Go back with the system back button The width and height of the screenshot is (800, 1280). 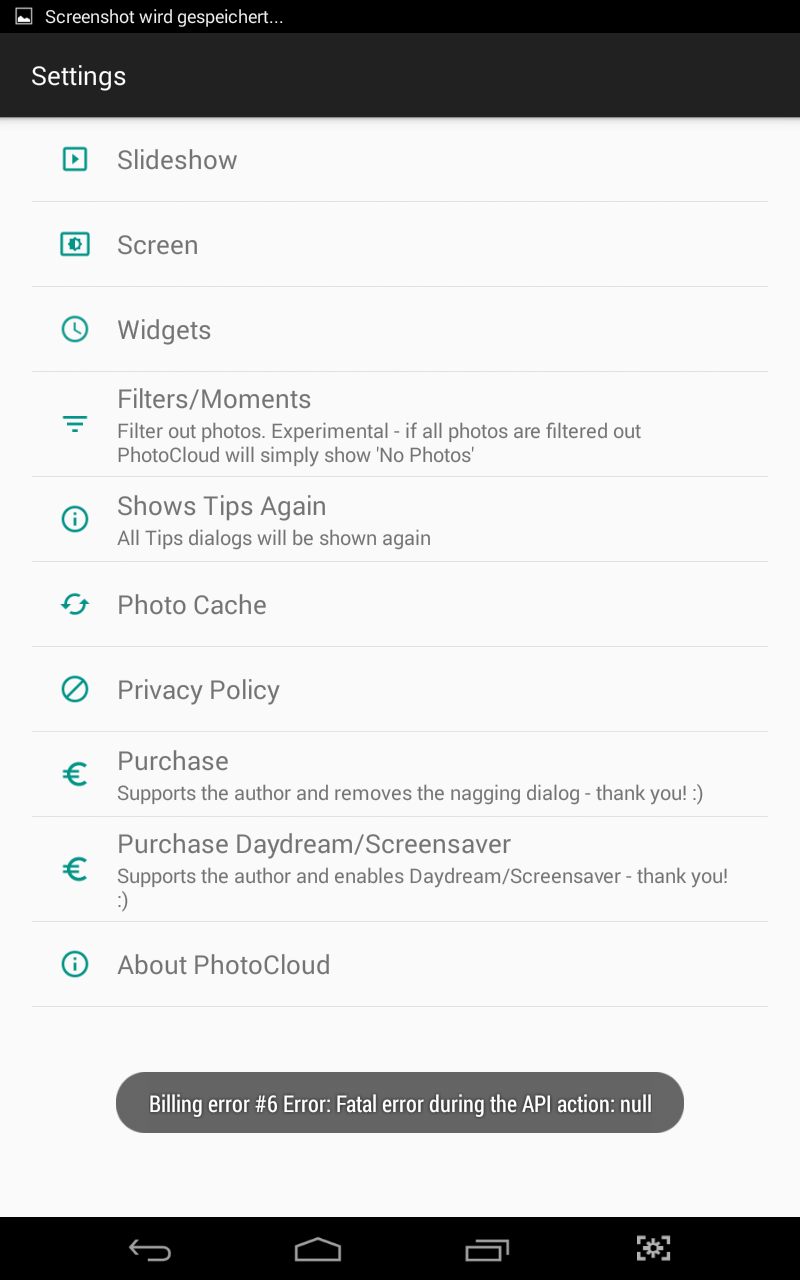(150, 1249)
